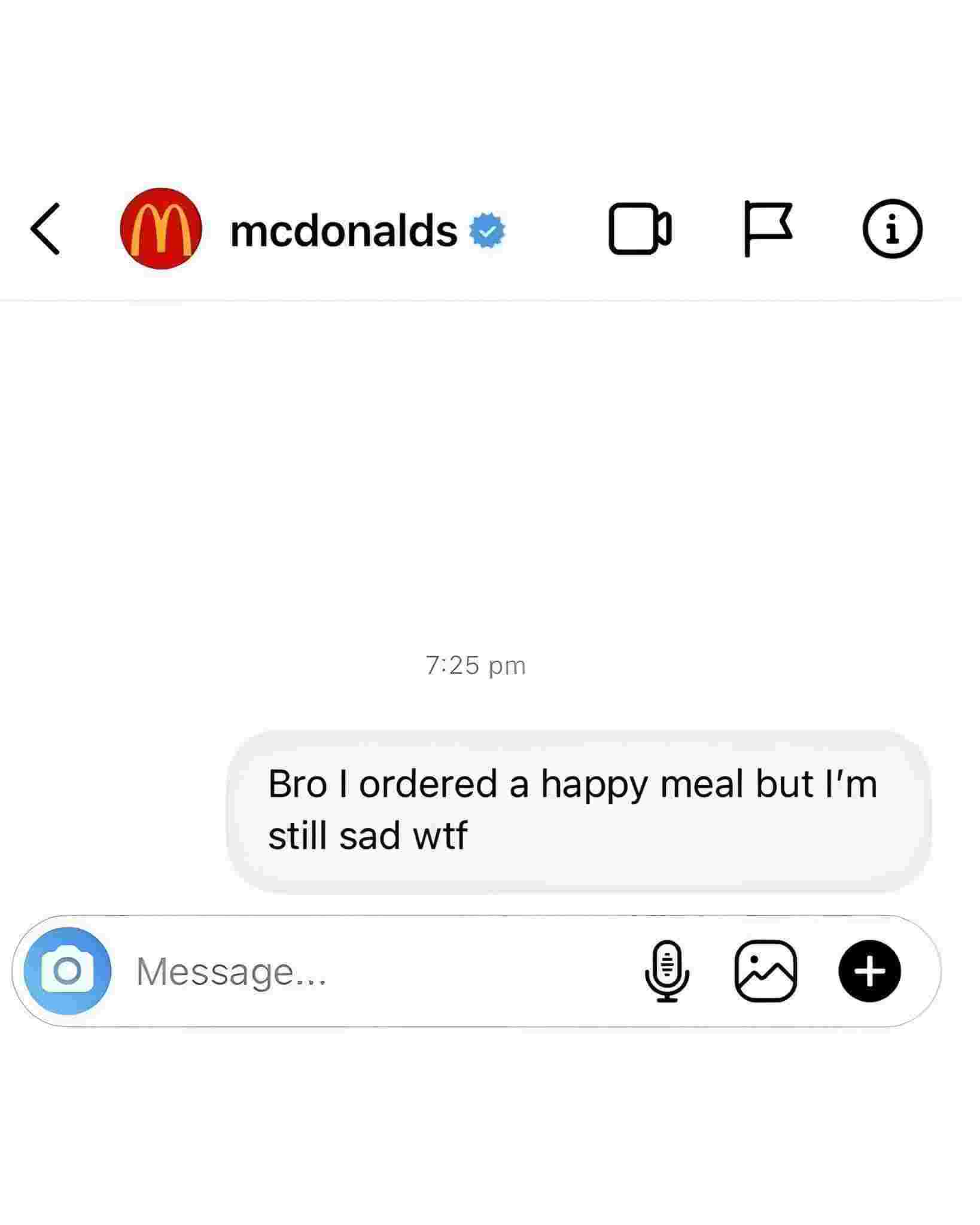The image size is (980, 1225).
Task: Start a video call with mcdonalds
Action: click(640, 229)
